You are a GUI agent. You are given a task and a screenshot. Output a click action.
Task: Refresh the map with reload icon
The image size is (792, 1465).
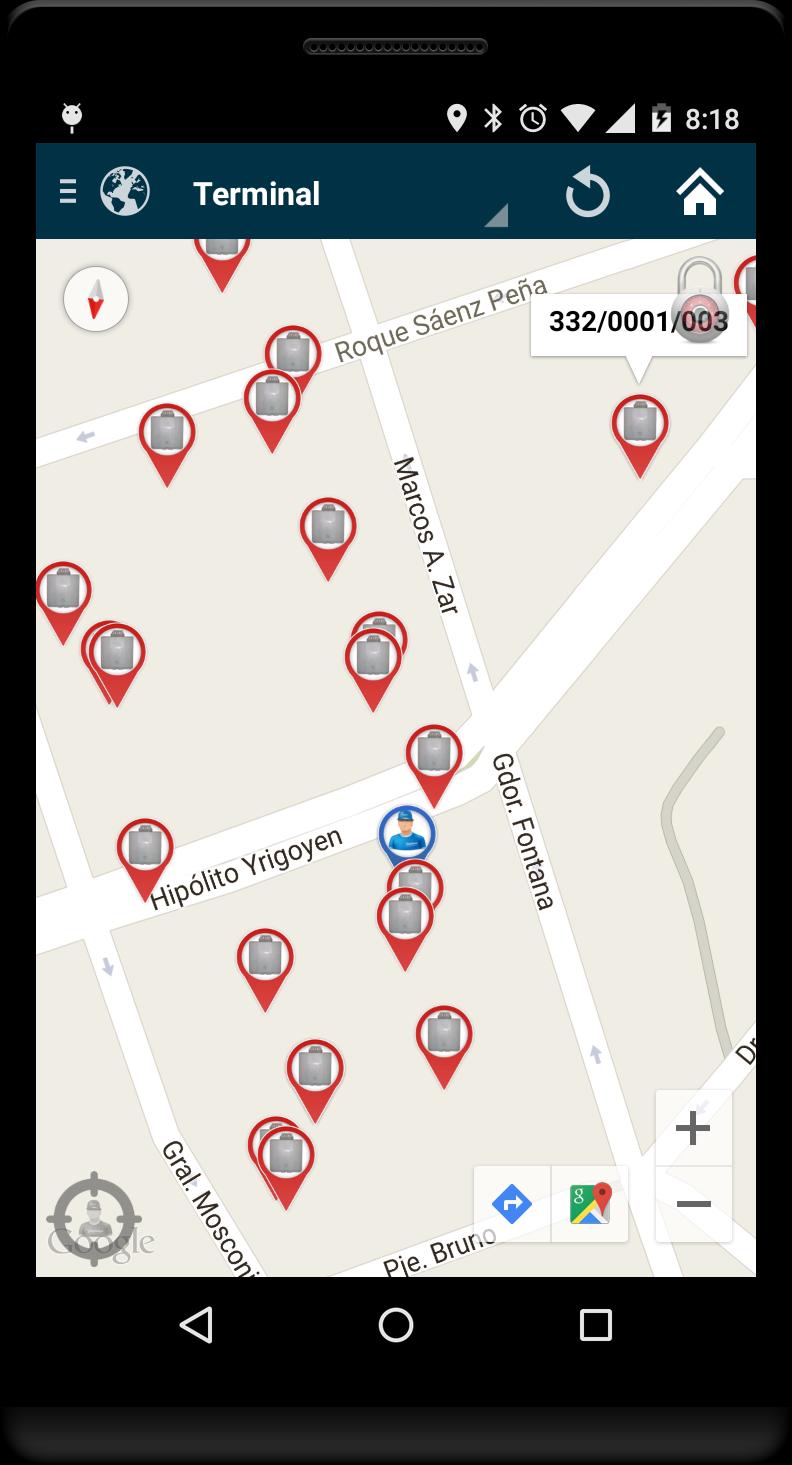point(587,192)
